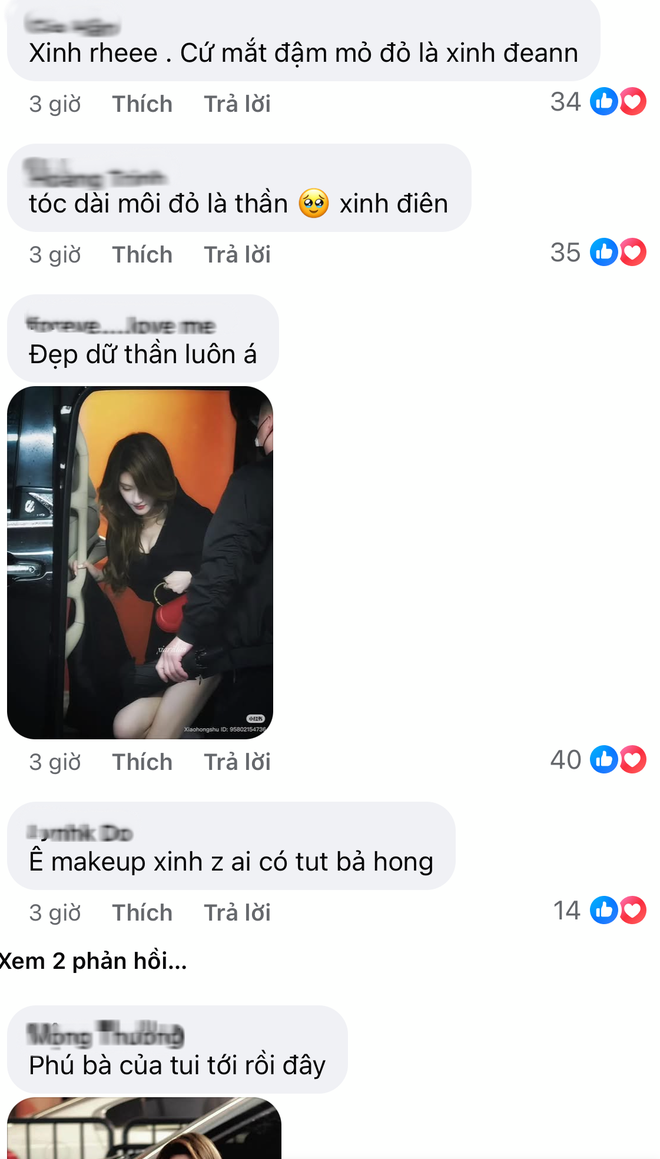660x1159 pixels.
Task: Reply to 'Đẹp dữ thần luôn á' comment
Action: pos(237,762)
